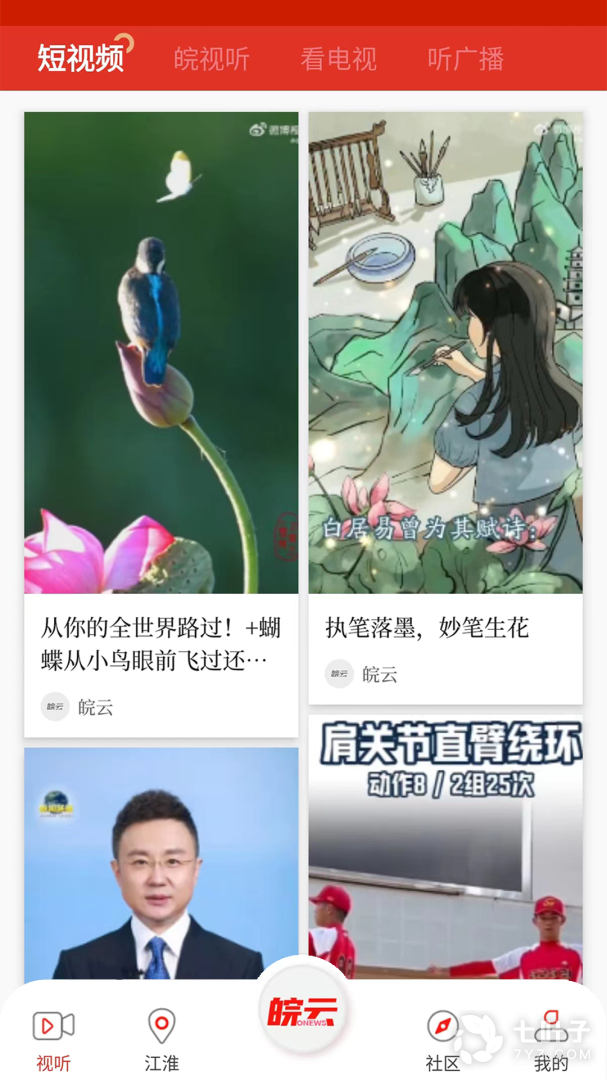Go to 我的 profile page
607x1080 pixels.
click(x=551, y=1038)
